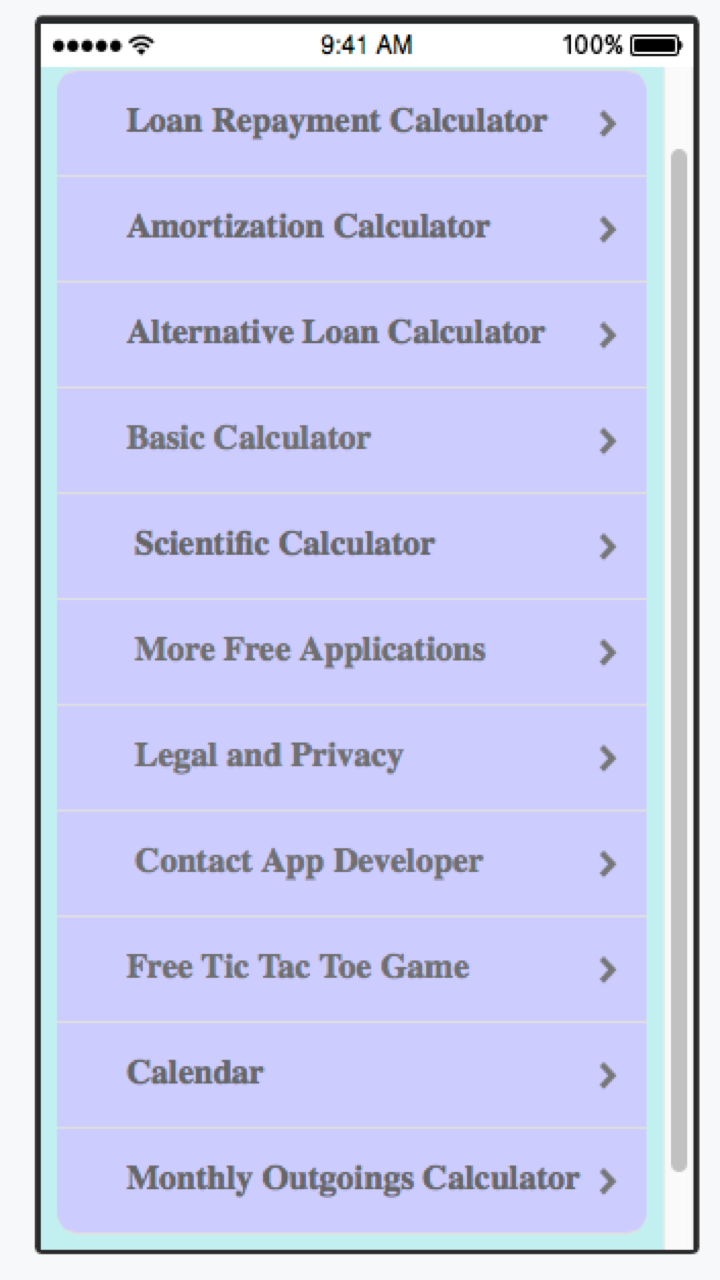Click the battery icon in the status bar
The height and width of the screenshot is (1280, 720).
point(655,44)
